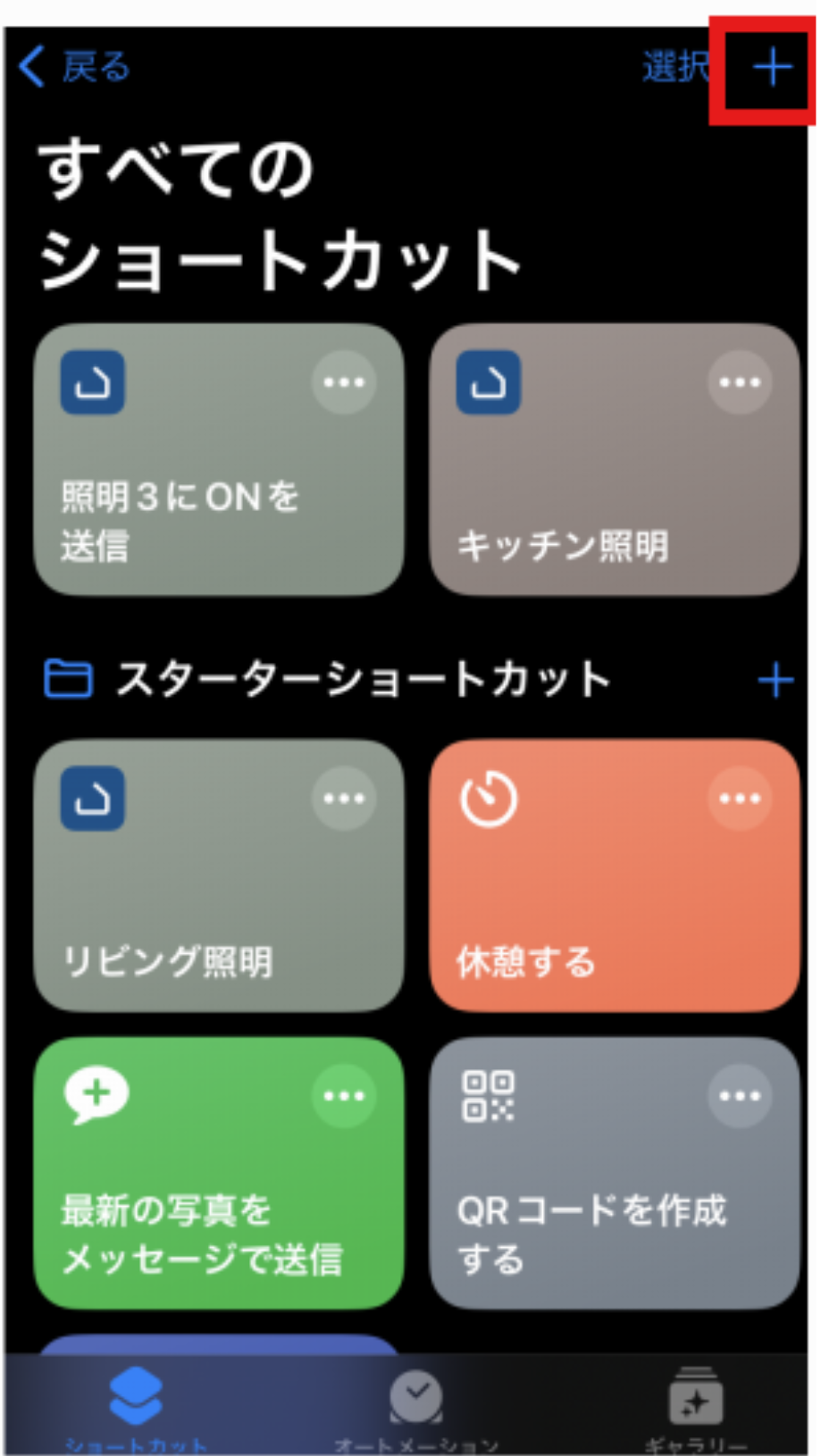Switch to the ショートカット tab
Screen dimensions: 821x1456
tap(136, 1407)
